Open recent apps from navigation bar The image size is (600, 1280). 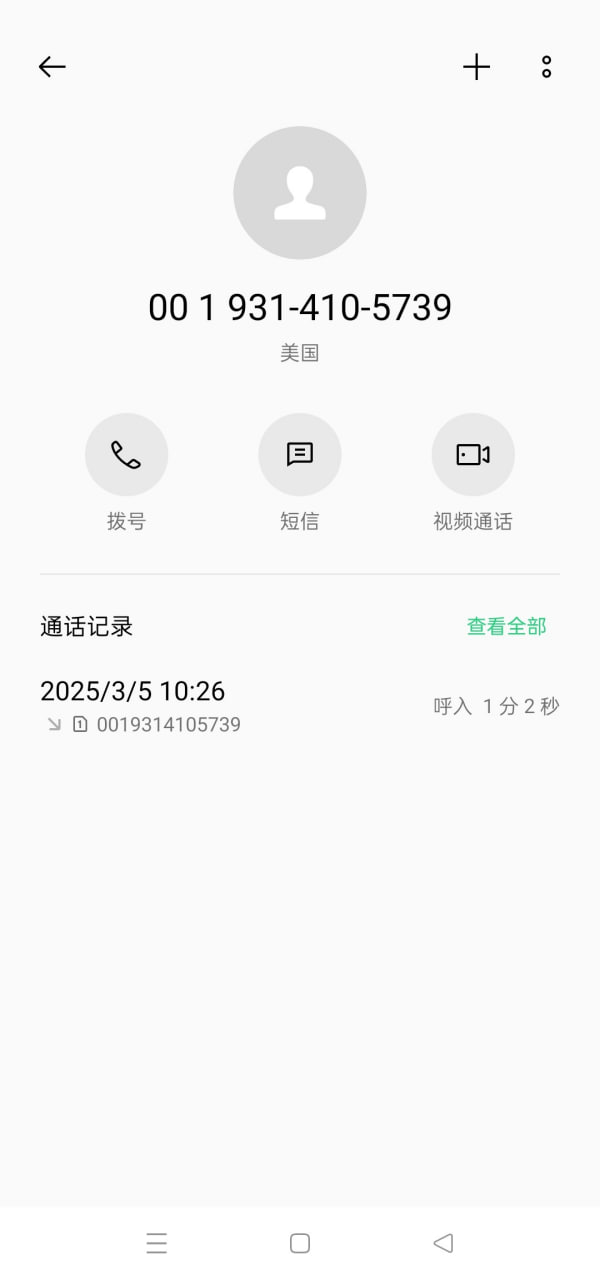click(x=157, y=1243)
